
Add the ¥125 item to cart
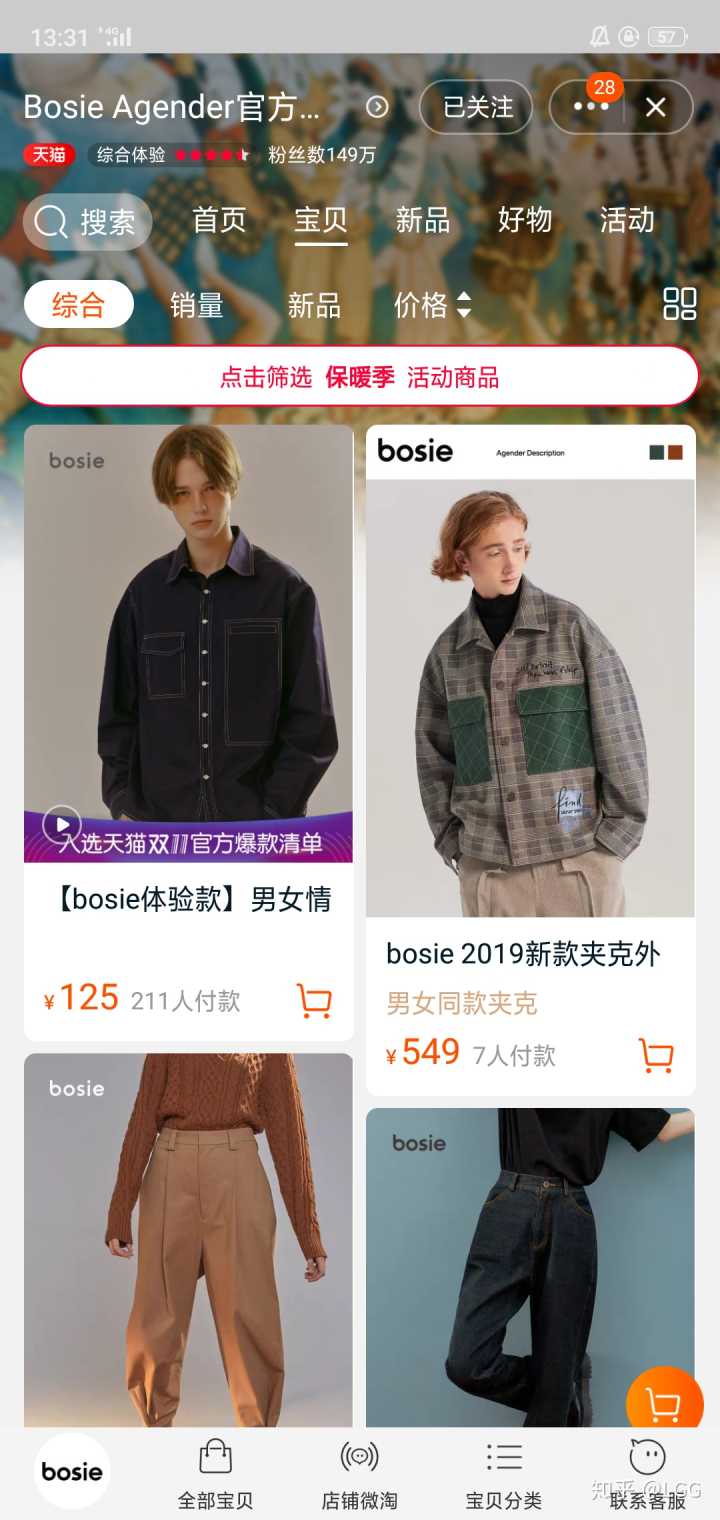[314, 1001]
